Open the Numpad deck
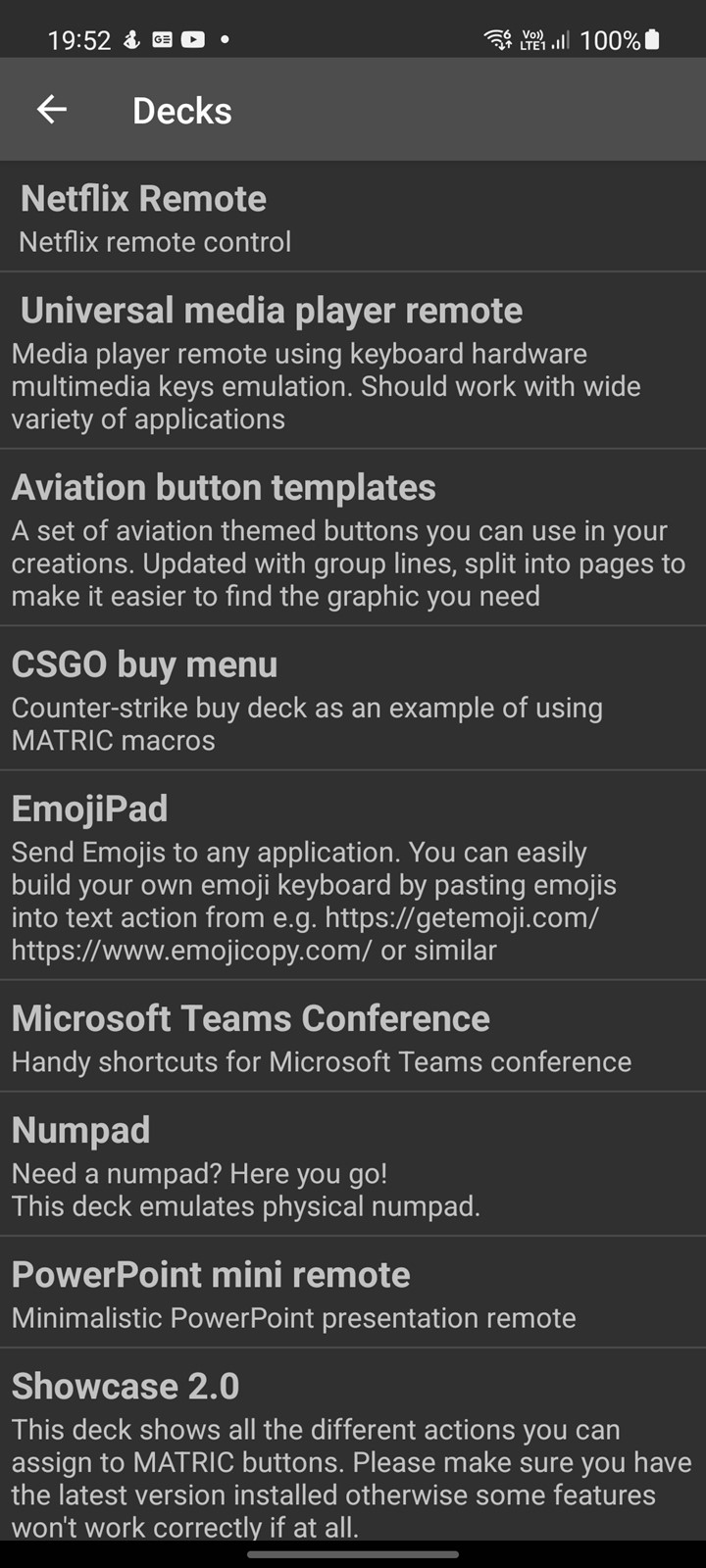The image size is (706, 1568). [353, 1164]
